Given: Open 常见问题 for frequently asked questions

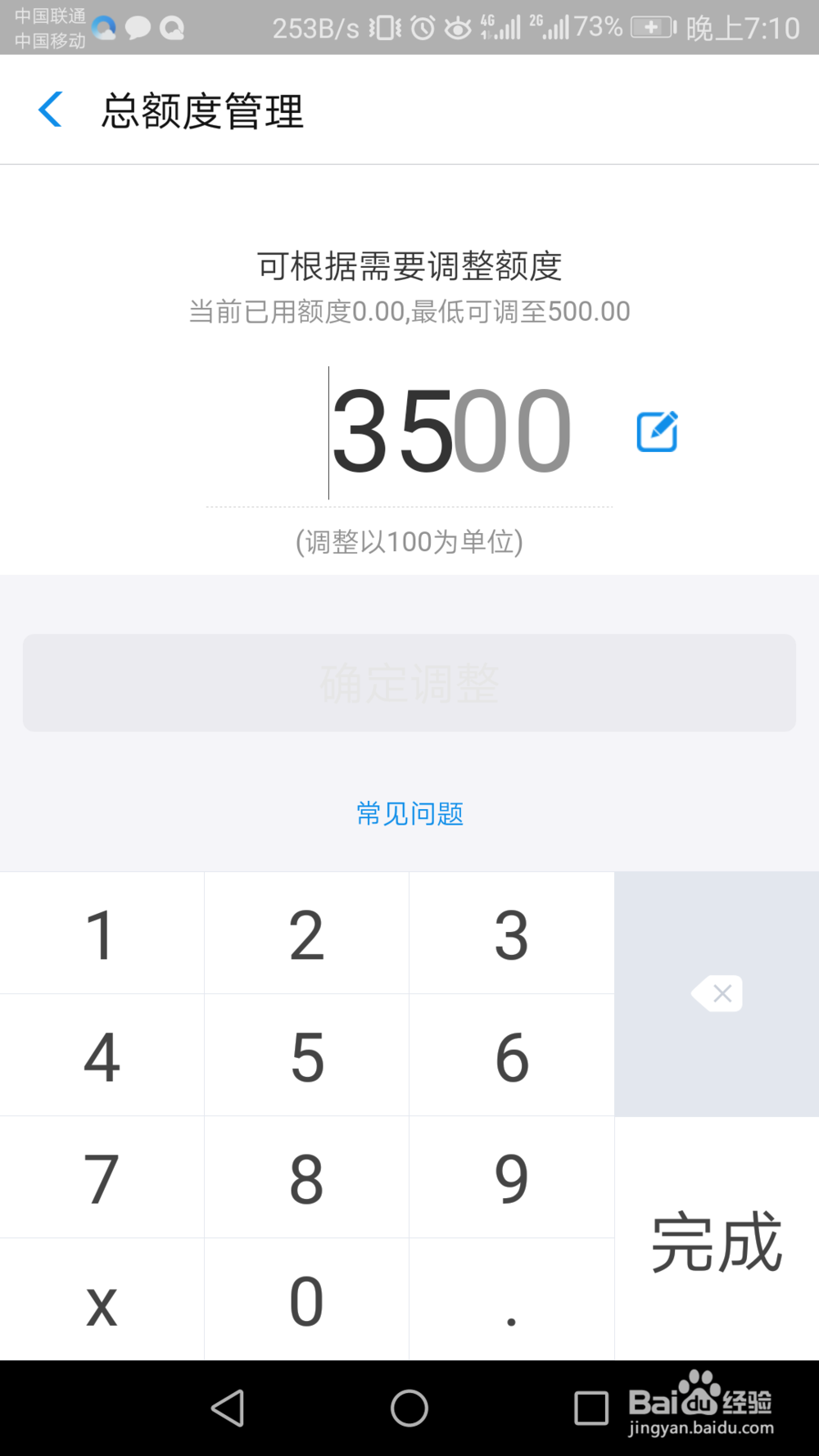Looking at the screenshot, I should (x=409, y=813).
